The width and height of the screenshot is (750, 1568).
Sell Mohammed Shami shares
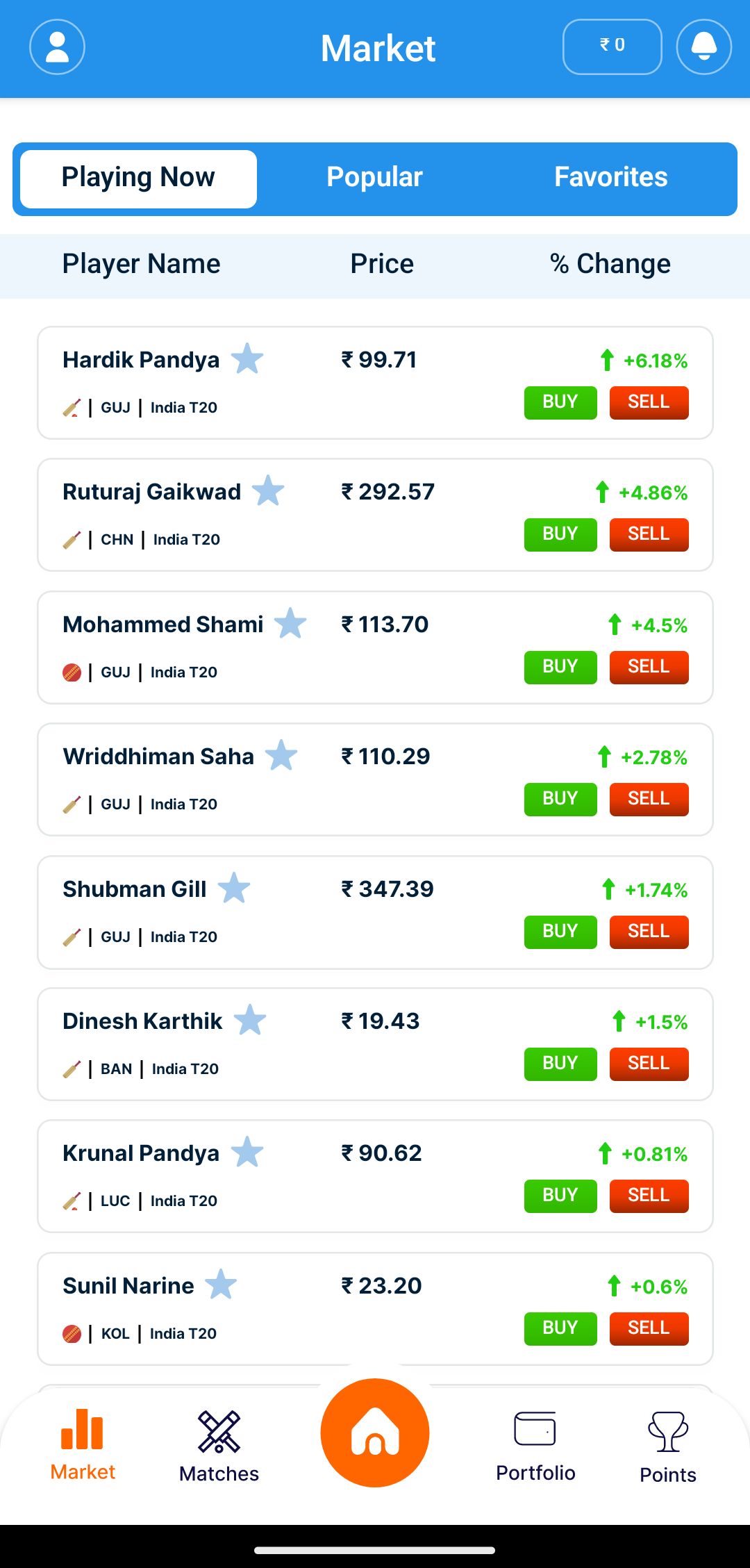pyautogui.click(x=649, y=667)
